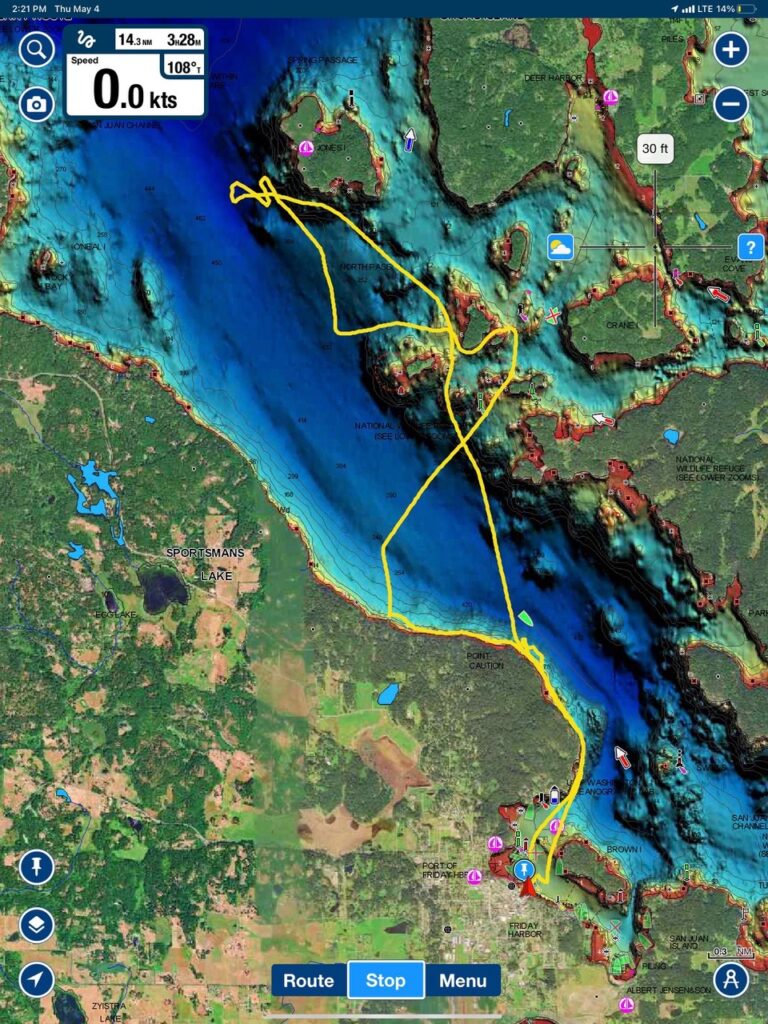Open the weather overlay icon
Screen dimensions: 768x1024
(560, 247)
